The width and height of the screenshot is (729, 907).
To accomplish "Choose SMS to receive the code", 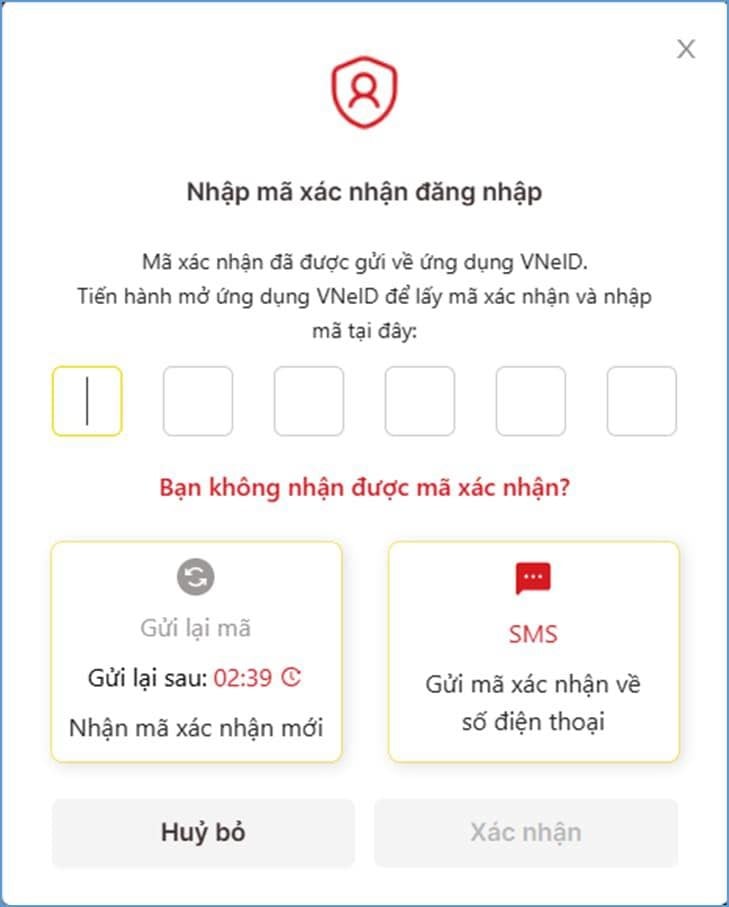I will pos(533,651).
